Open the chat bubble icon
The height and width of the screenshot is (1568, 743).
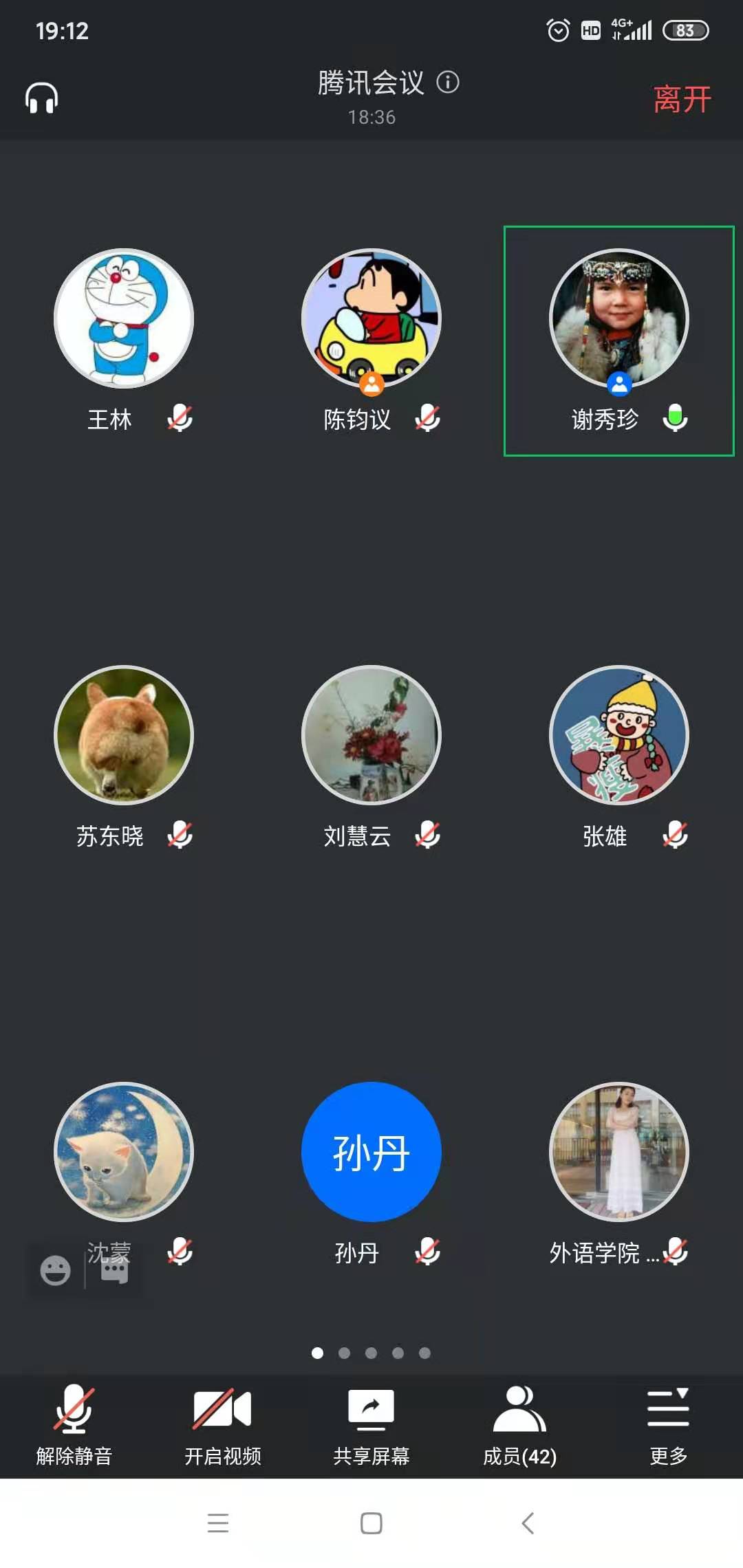click(x=115, y=1272)
